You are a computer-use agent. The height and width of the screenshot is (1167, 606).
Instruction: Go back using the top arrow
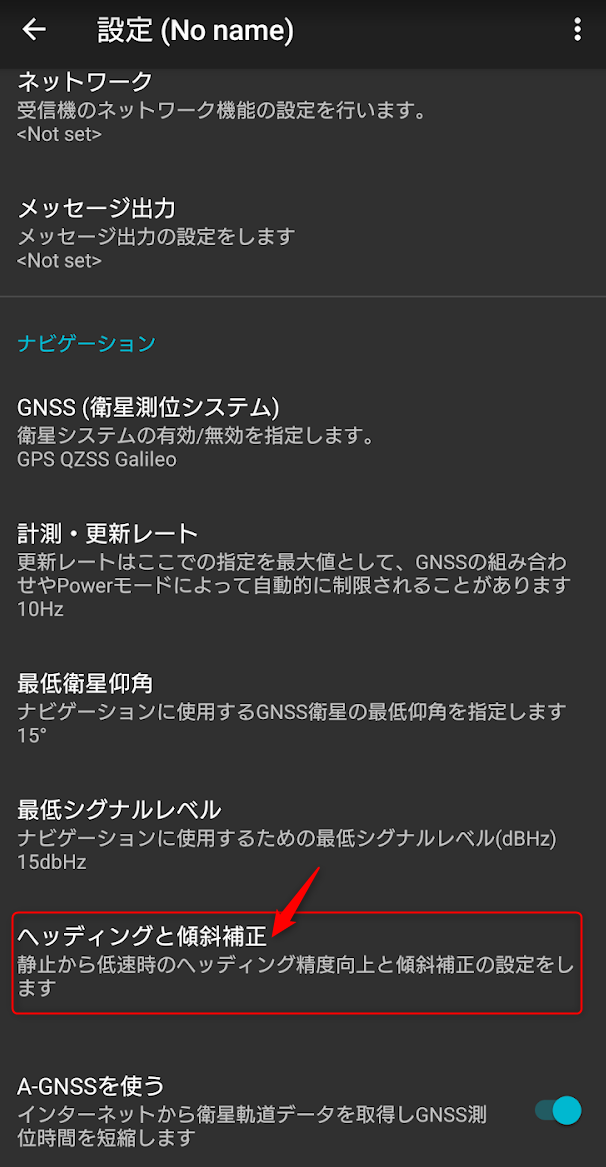point(34,30)
